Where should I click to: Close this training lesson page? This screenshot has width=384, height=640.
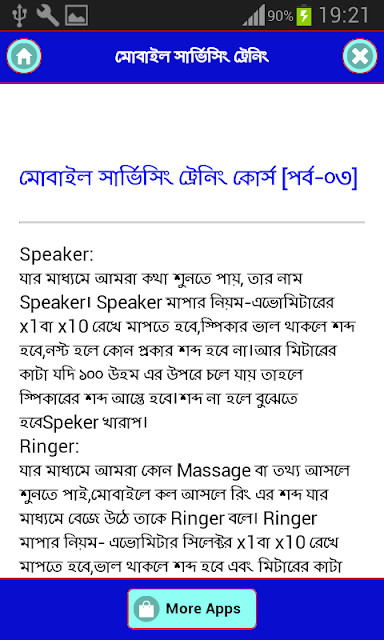coord(360,56)
